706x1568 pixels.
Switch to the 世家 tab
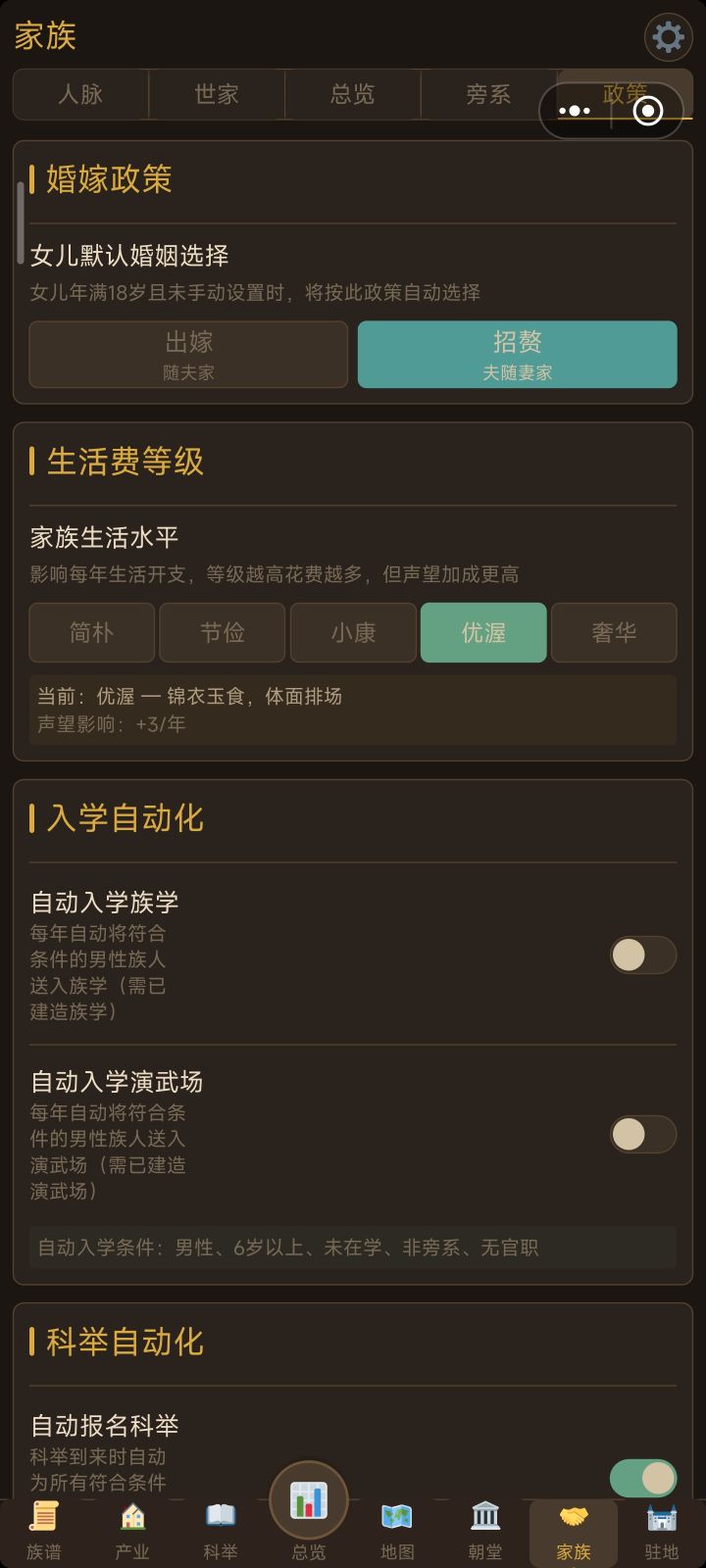click(x=217, y=95)
